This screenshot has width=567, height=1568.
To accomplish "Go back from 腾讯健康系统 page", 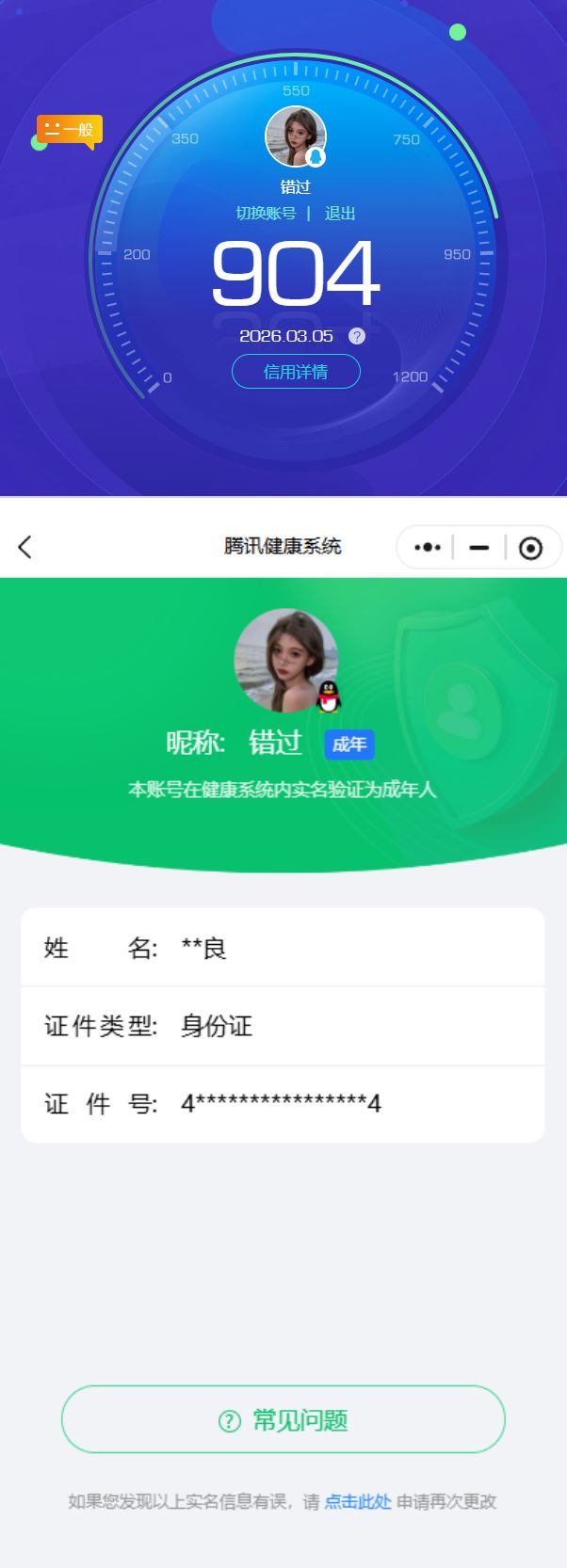I will pos(25,547).
